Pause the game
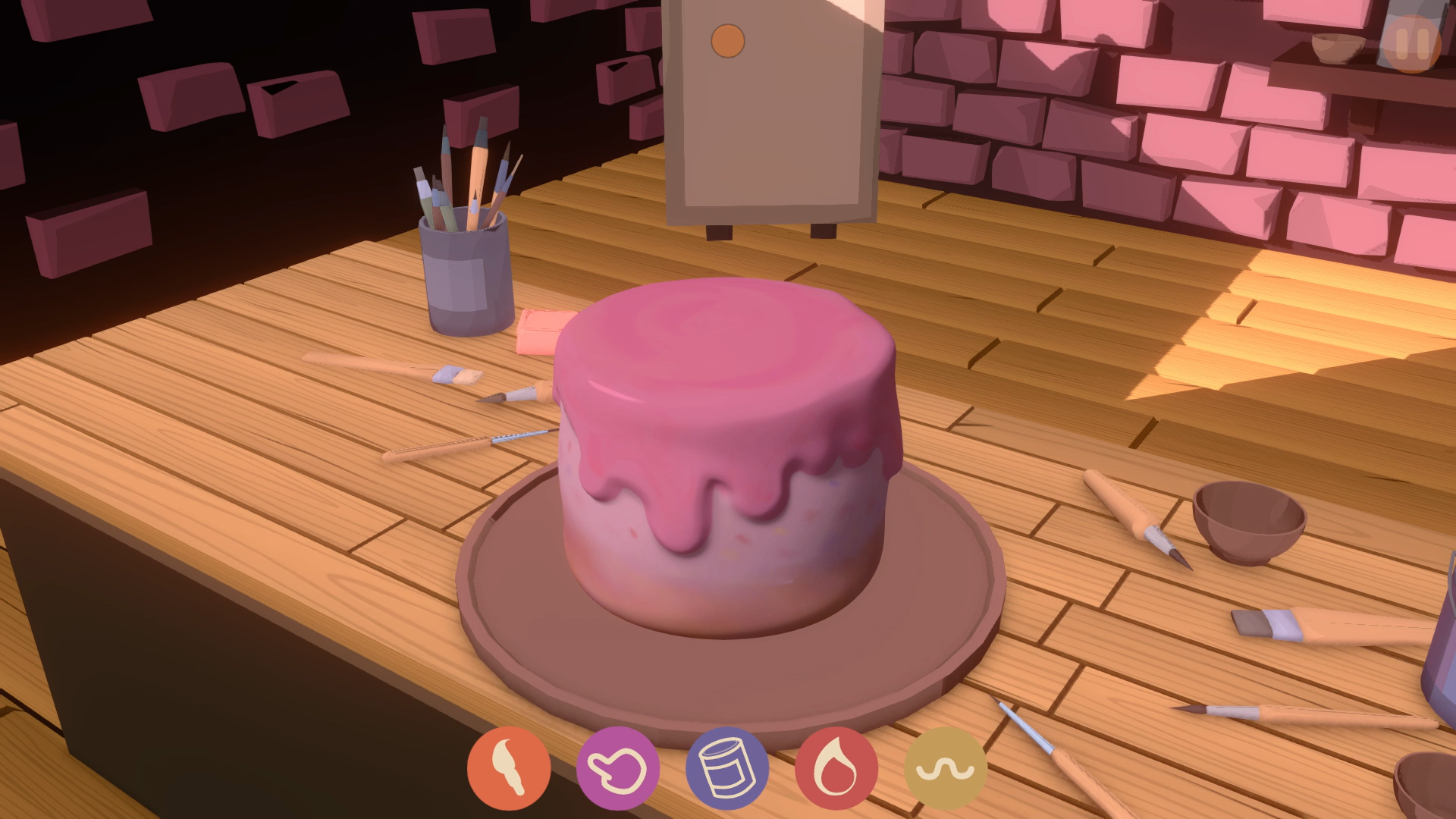Viewport: 1456px width, 819px height. [x=1412, y=44]
